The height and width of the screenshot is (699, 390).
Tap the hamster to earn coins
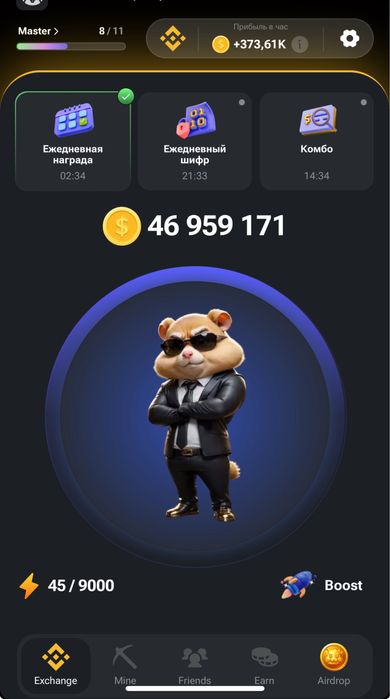(195, 415)
